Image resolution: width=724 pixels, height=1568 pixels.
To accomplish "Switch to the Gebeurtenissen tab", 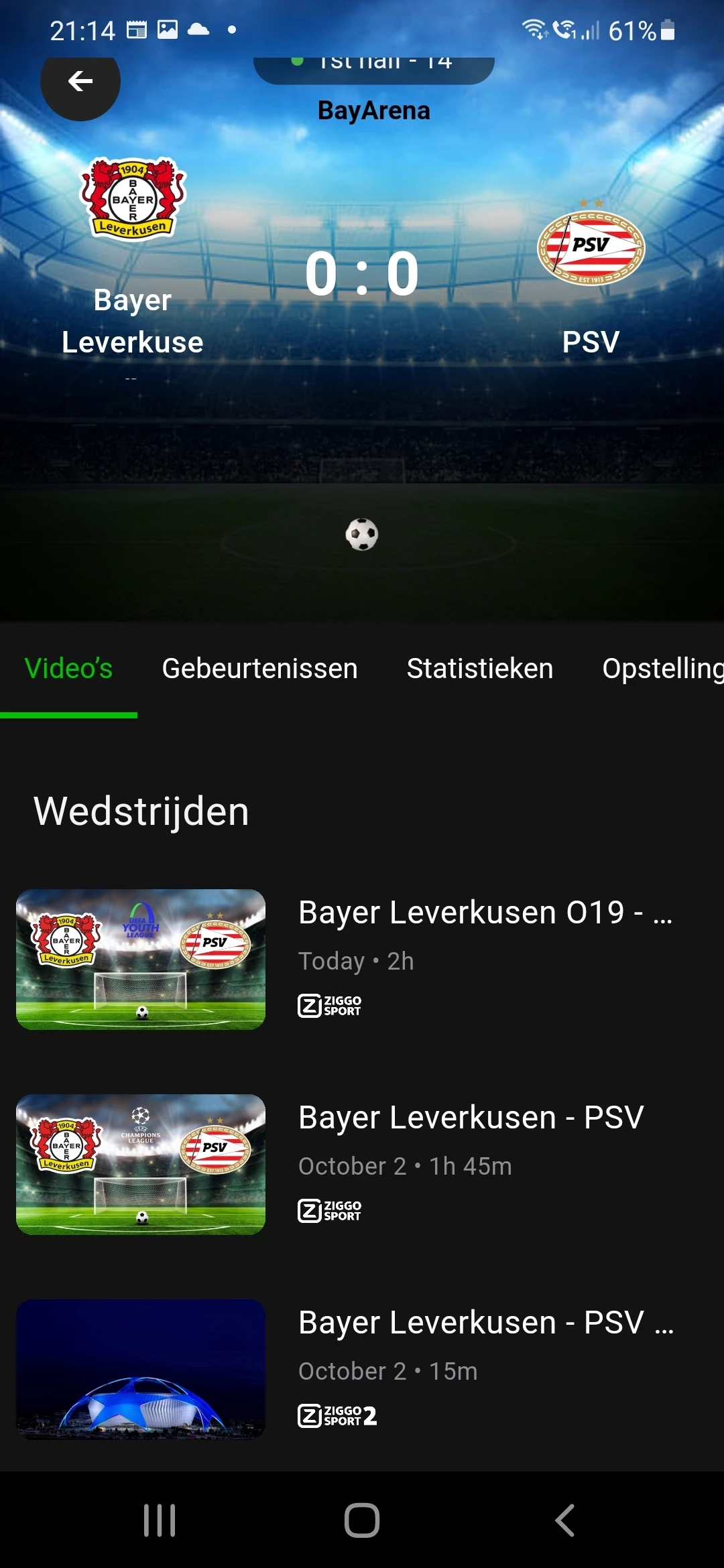I will point(259,669).
